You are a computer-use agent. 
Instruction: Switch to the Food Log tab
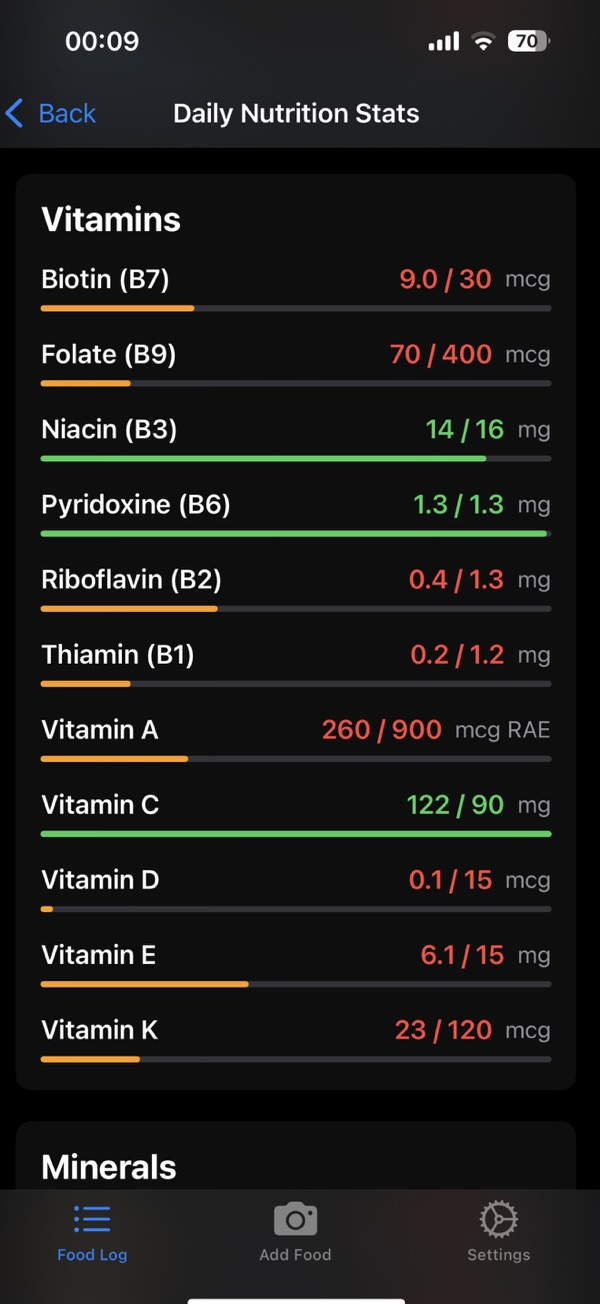(x=92, y=1233)
